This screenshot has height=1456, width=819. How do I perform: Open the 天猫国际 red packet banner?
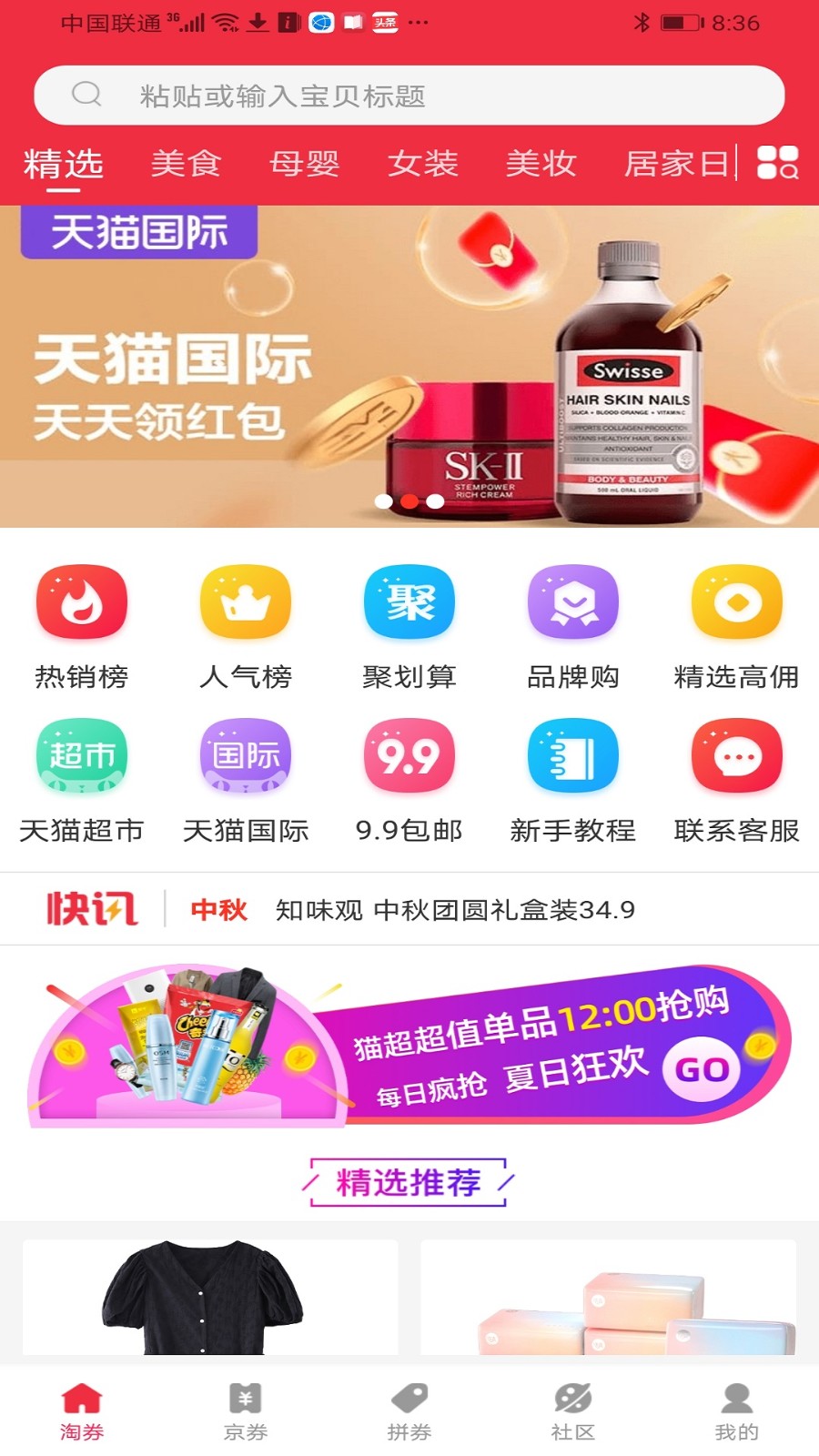point(409,366)
